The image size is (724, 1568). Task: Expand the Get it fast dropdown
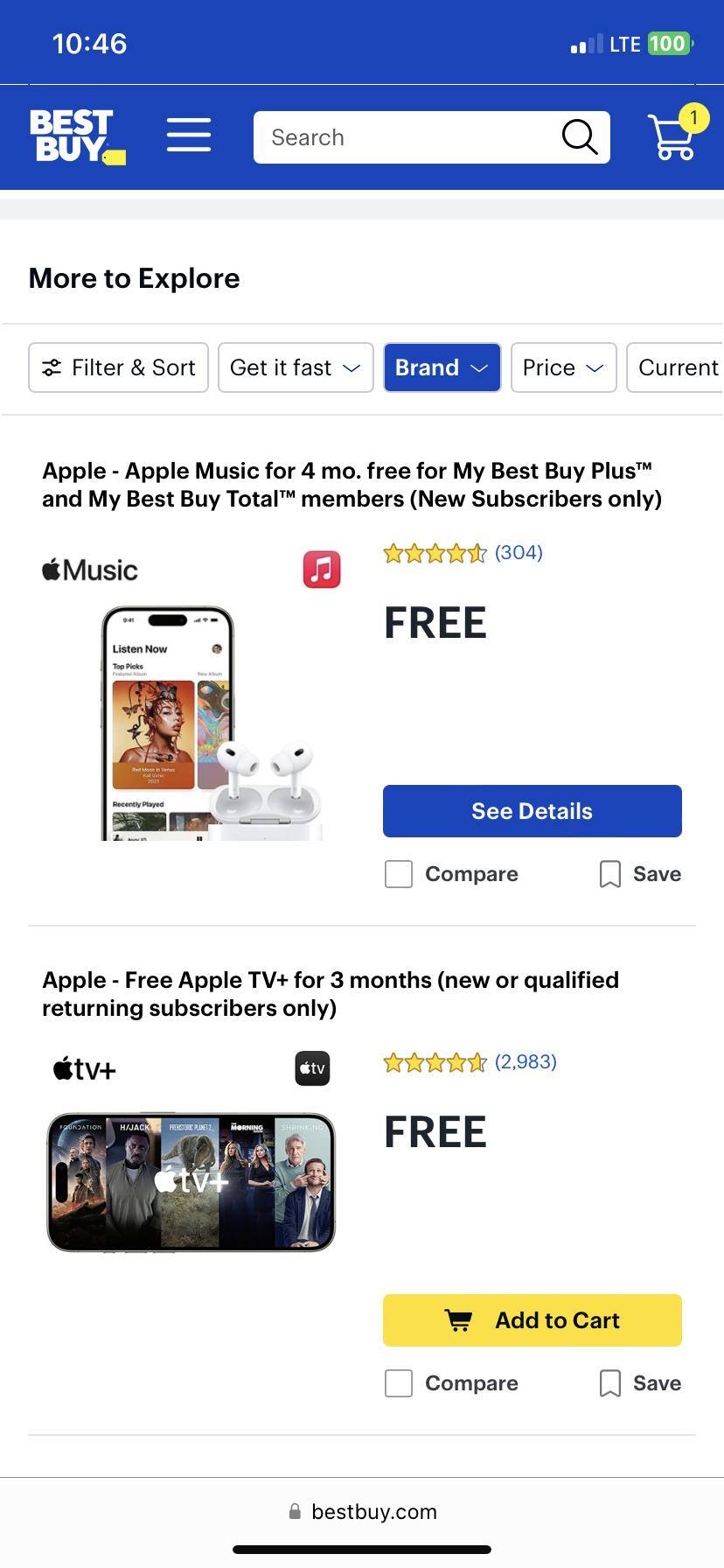296,367
